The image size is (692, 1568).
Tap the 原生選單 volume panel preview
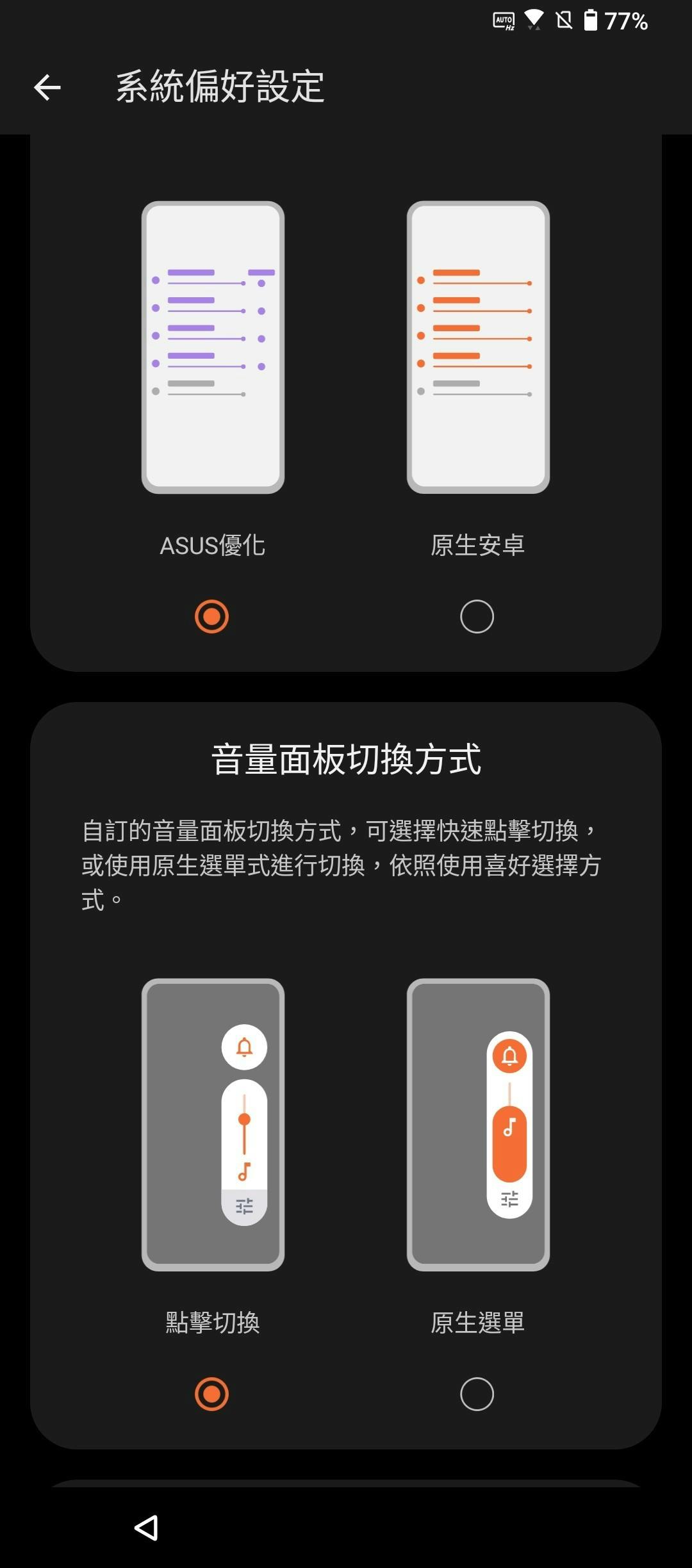(x=478, y=1125)
